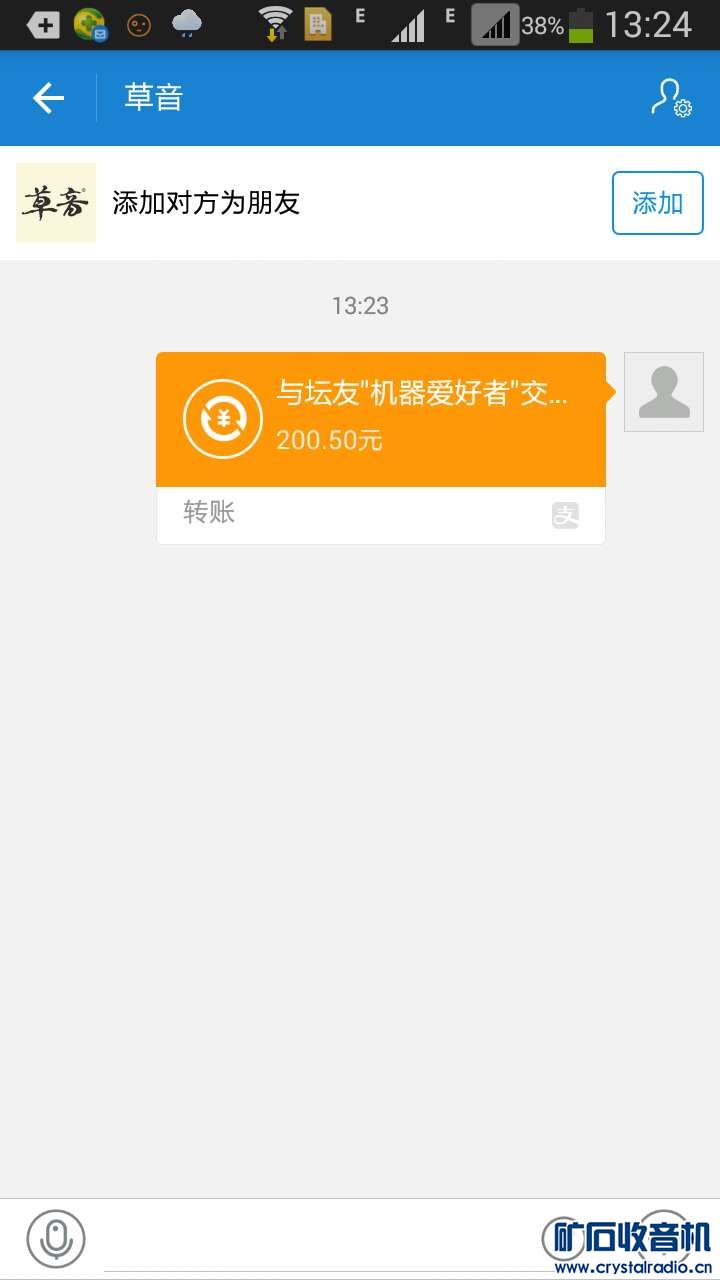
Task: Open chat settings for contact 草音
Action: [670, 98]
